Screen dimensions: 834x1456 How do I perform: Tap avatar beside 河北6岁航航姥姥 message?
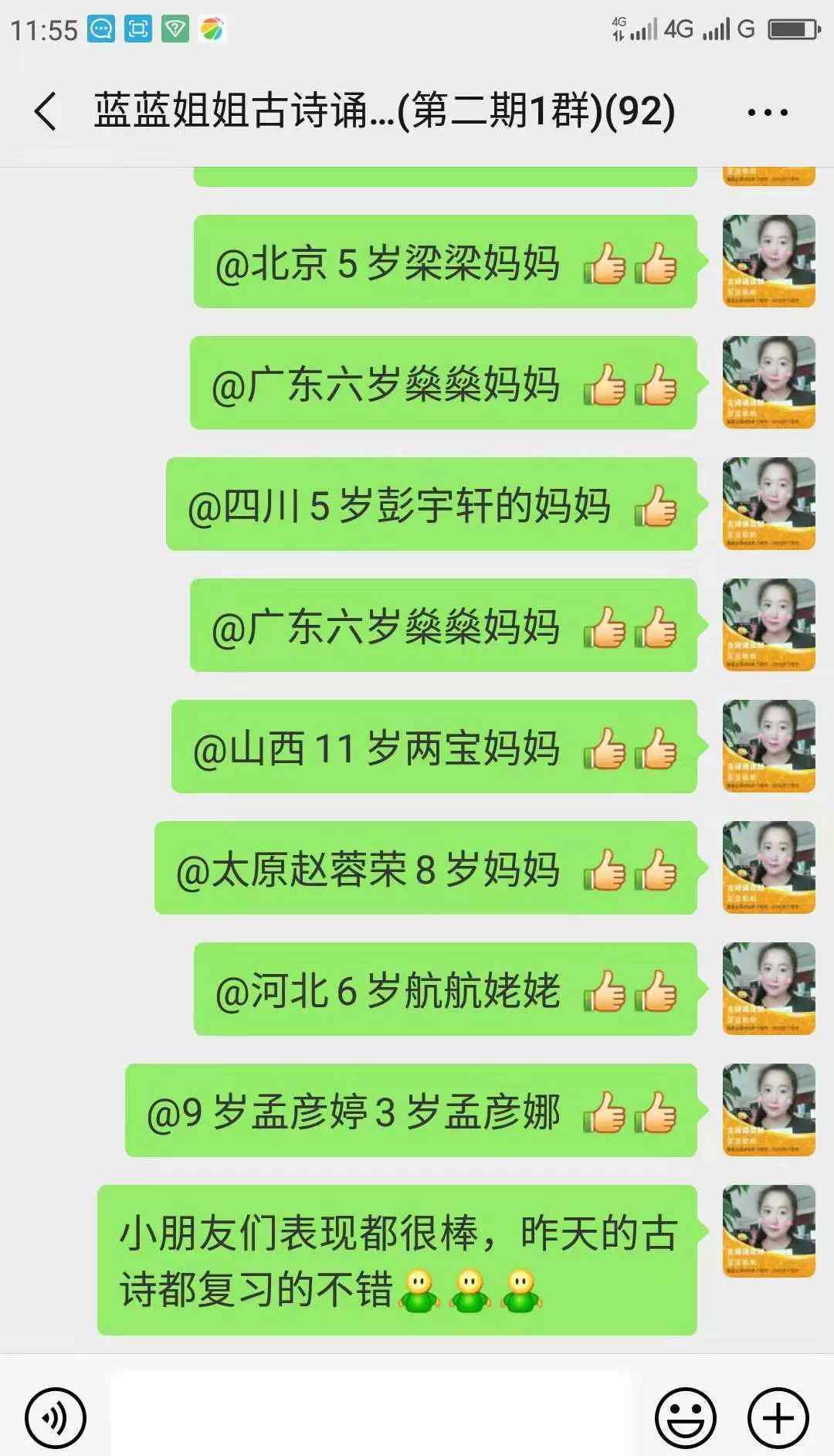[x=769, y=989]
